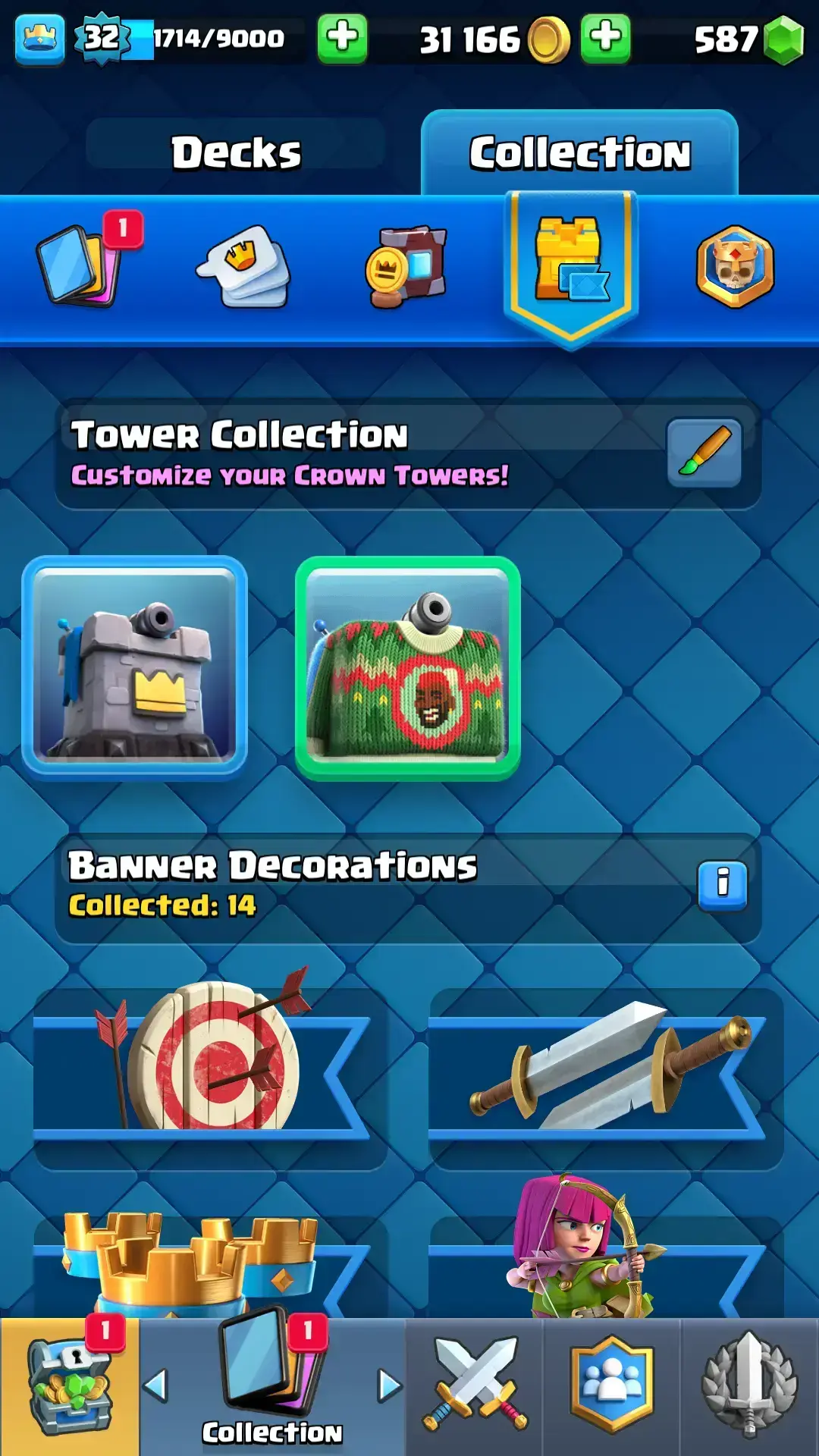Open the skull badge sub-tab
The image size is (819, 1456).
[x=735, y=266]
